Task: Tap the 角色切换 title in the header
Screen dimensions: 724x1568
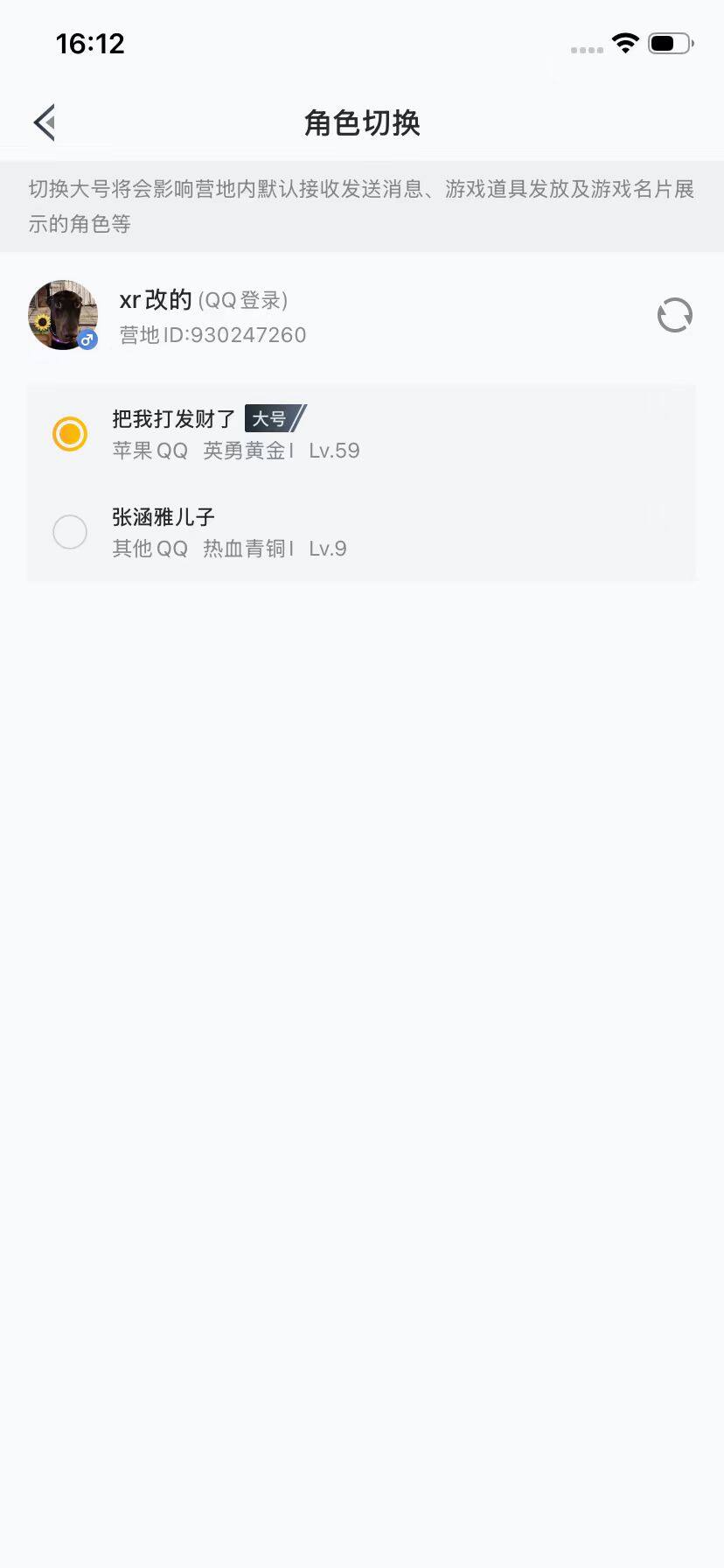Action: 362,122
